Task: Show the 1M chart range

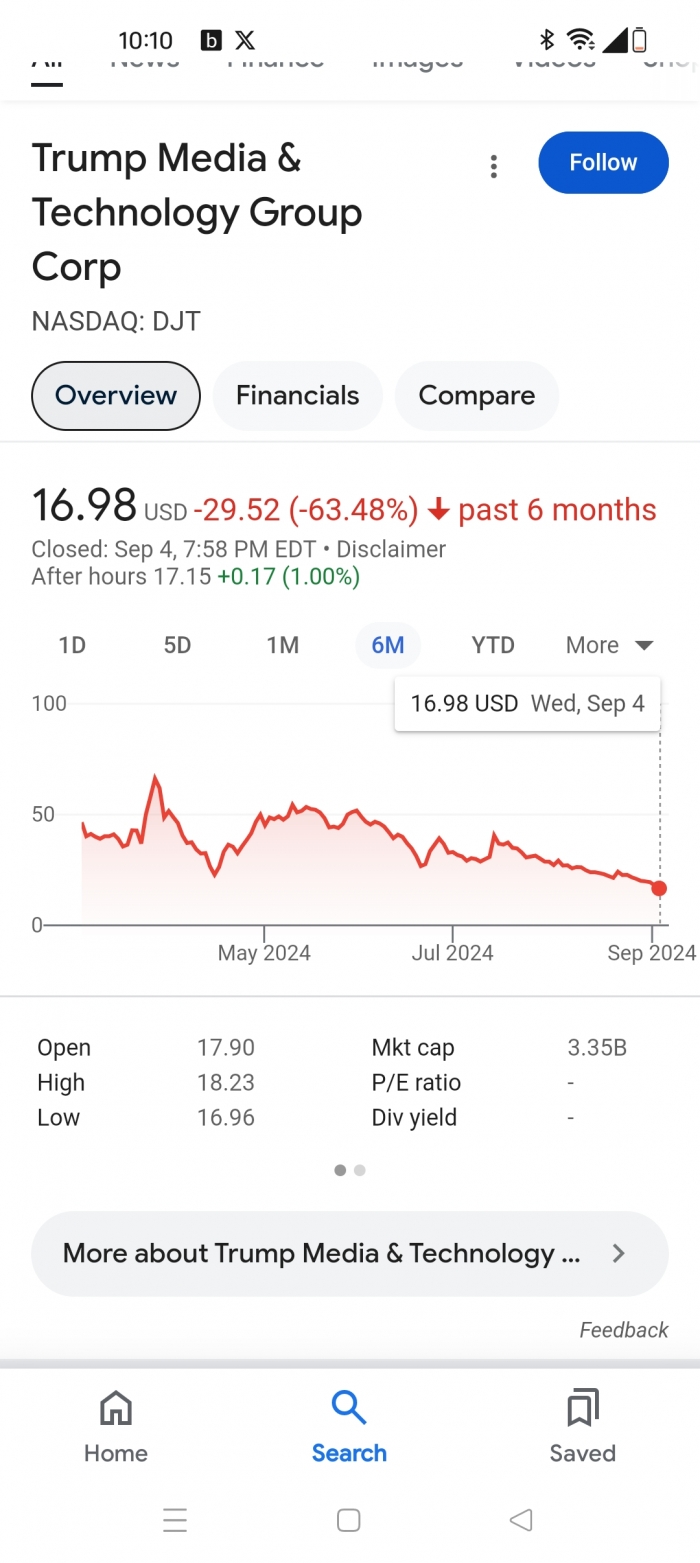Action: (283, 645)
